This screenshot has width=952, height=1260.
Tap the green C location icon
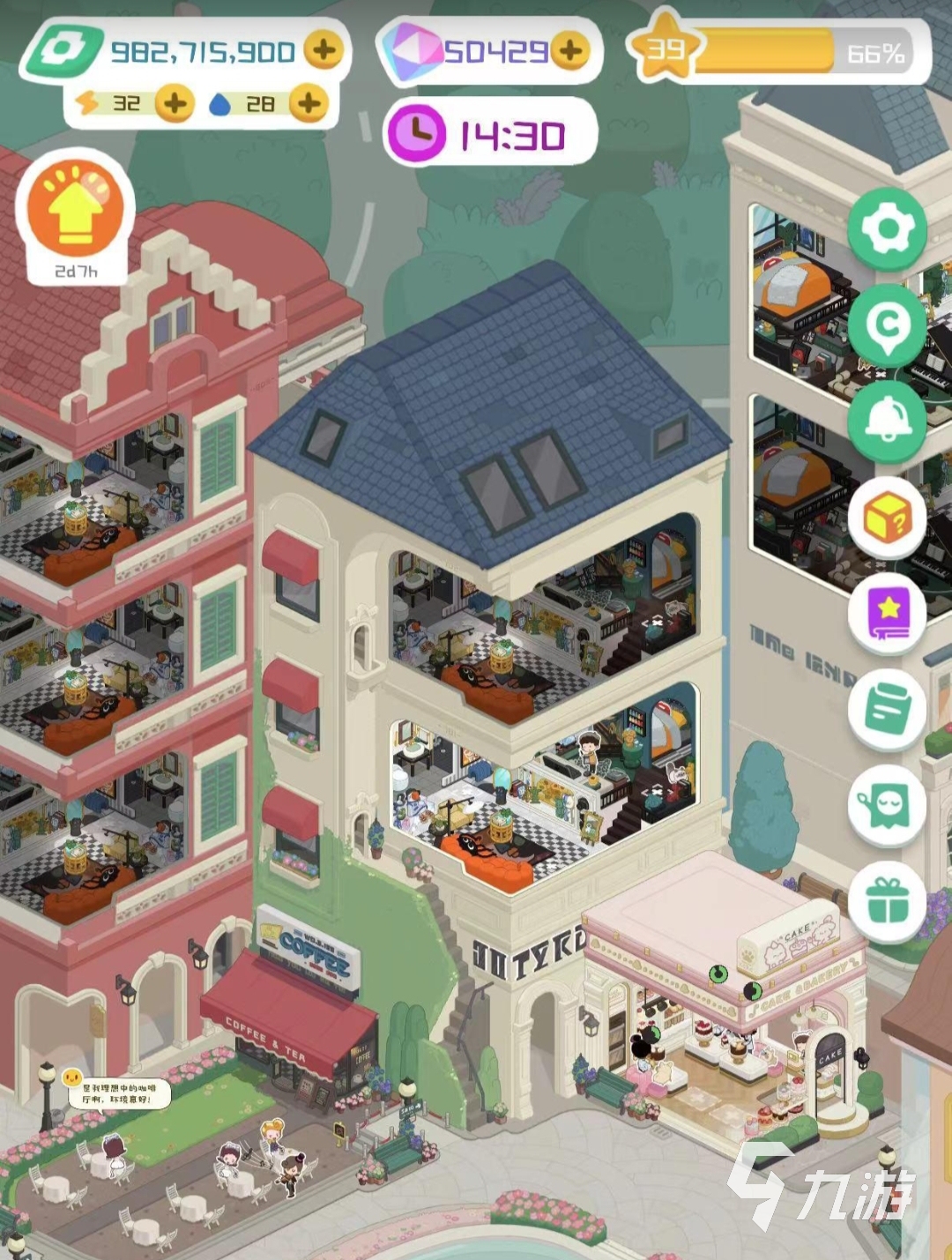point(887,326)
